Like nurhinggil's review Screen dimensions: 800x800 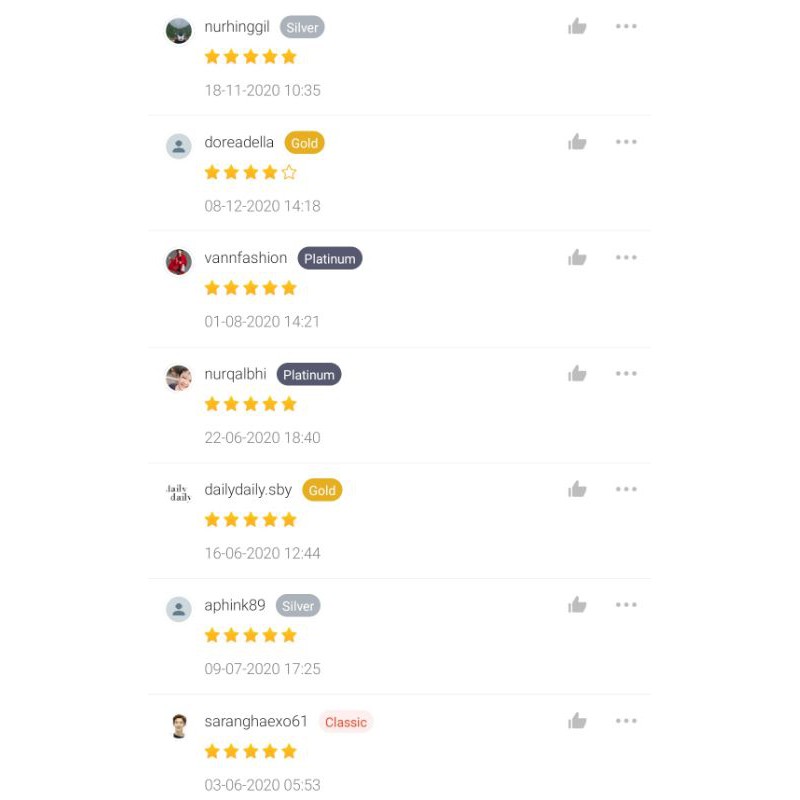pyautogui.click(x=577, y=27)
